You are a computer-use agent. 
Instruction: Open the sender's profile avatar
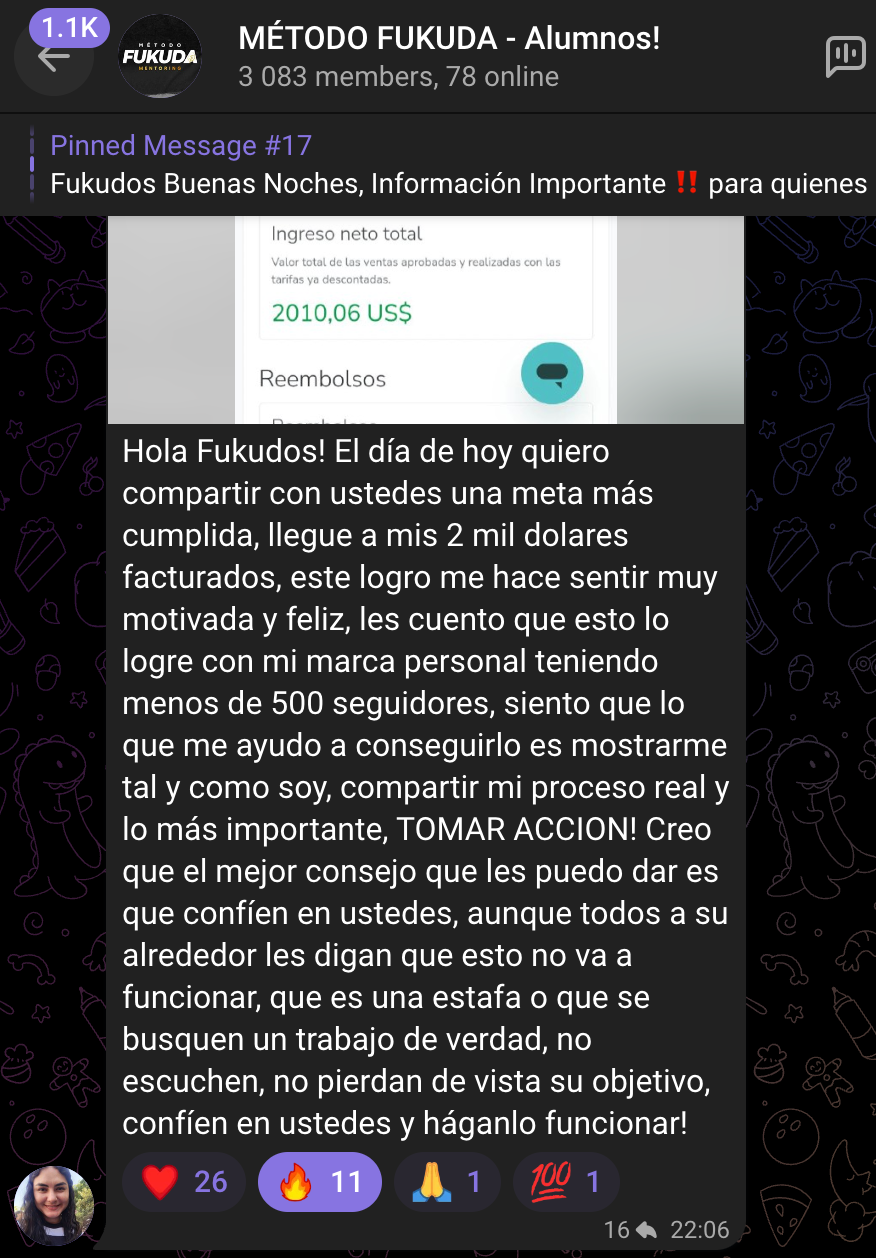pyautogui.click(x=53, y=1205)
